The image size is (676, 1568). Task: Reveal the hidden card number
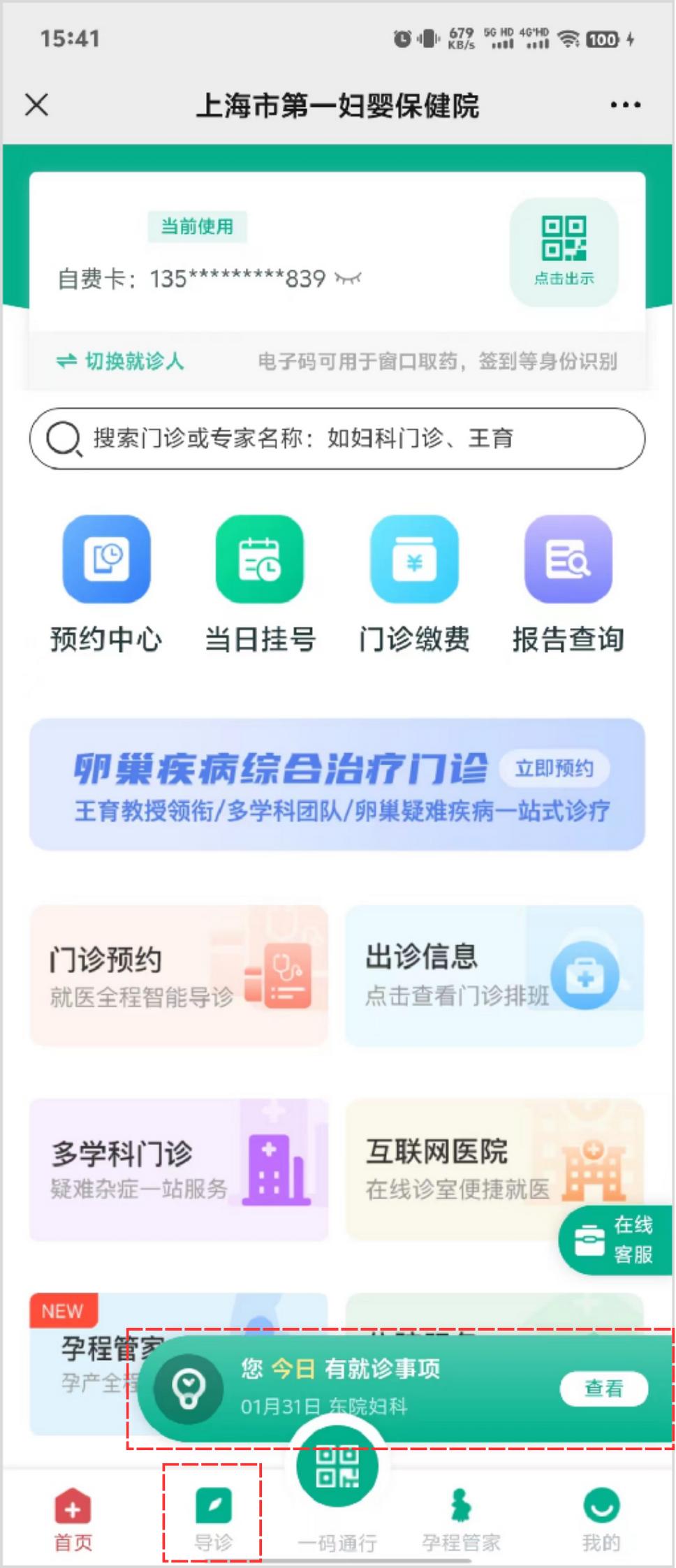[348, 279]
